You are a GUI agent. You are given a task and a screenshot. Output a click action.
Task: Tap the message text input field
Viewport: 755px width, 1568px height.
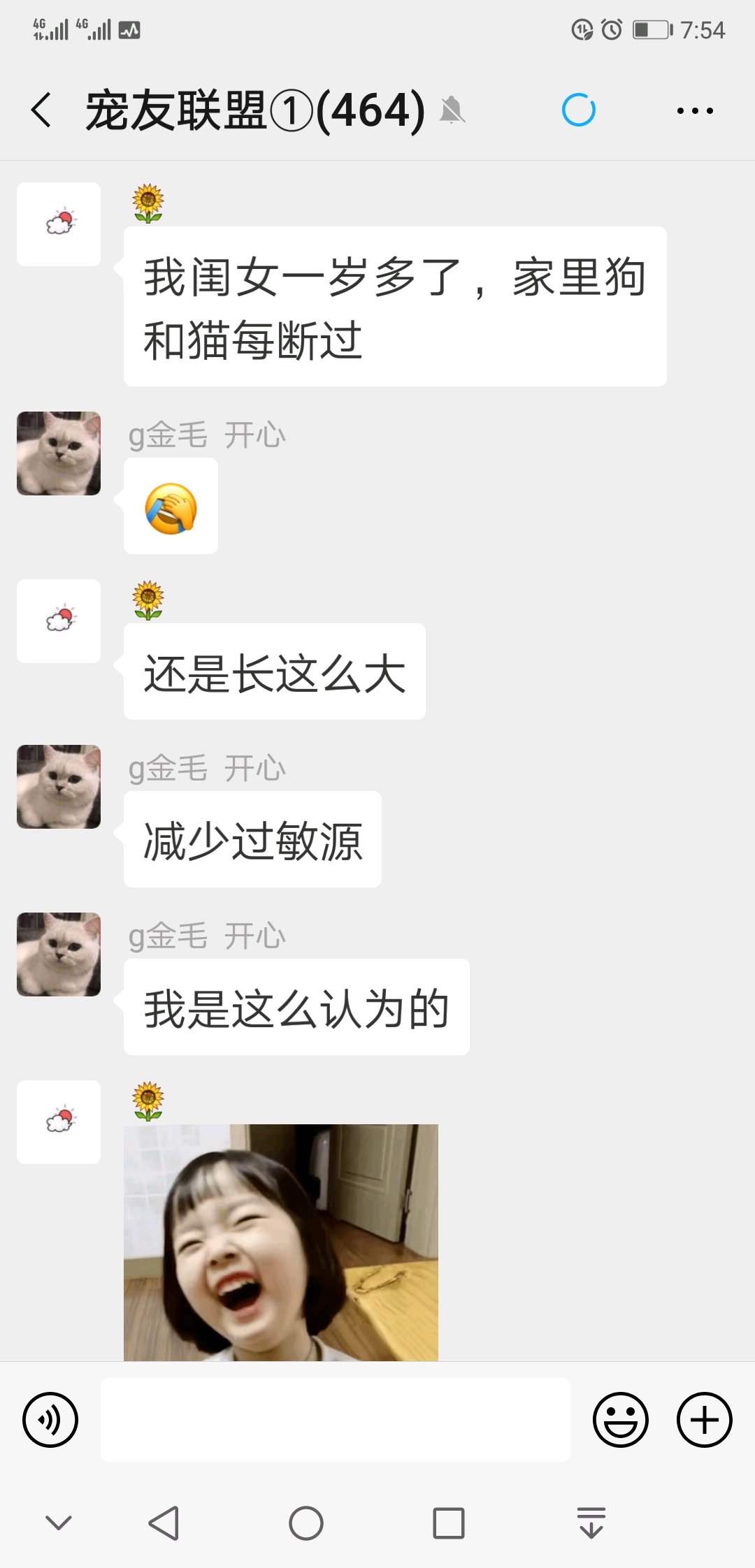coord(336,1419)
